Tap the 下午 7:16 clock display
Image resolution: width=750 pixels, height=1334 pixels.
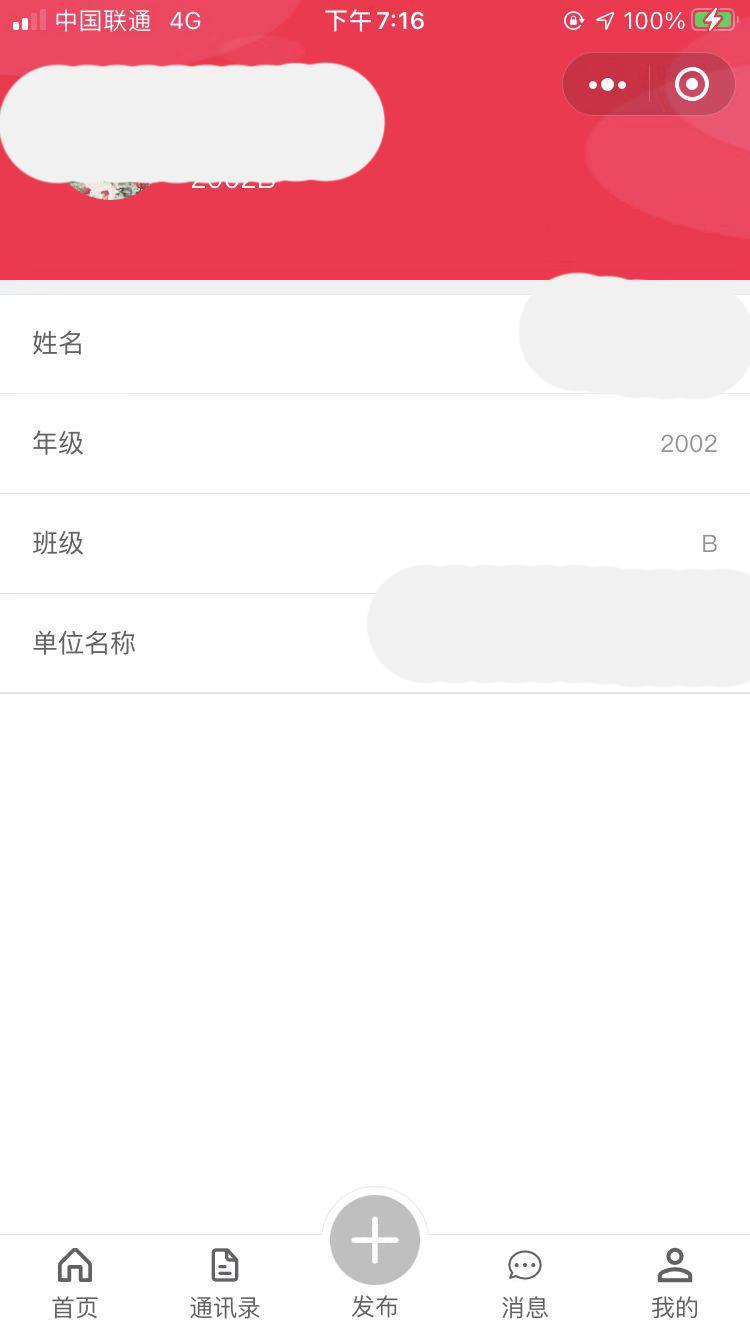coord(374,20)
